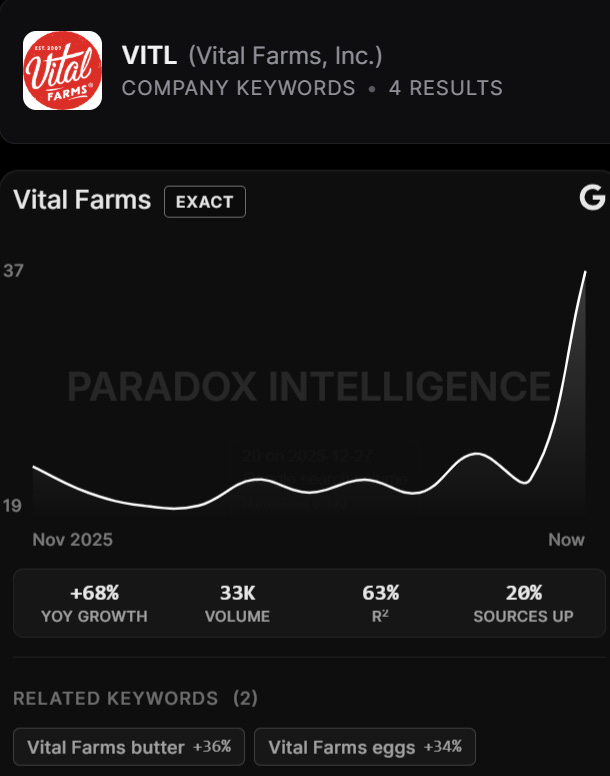Open the Vital Farms butter related keyword

(x=129, y=747)
